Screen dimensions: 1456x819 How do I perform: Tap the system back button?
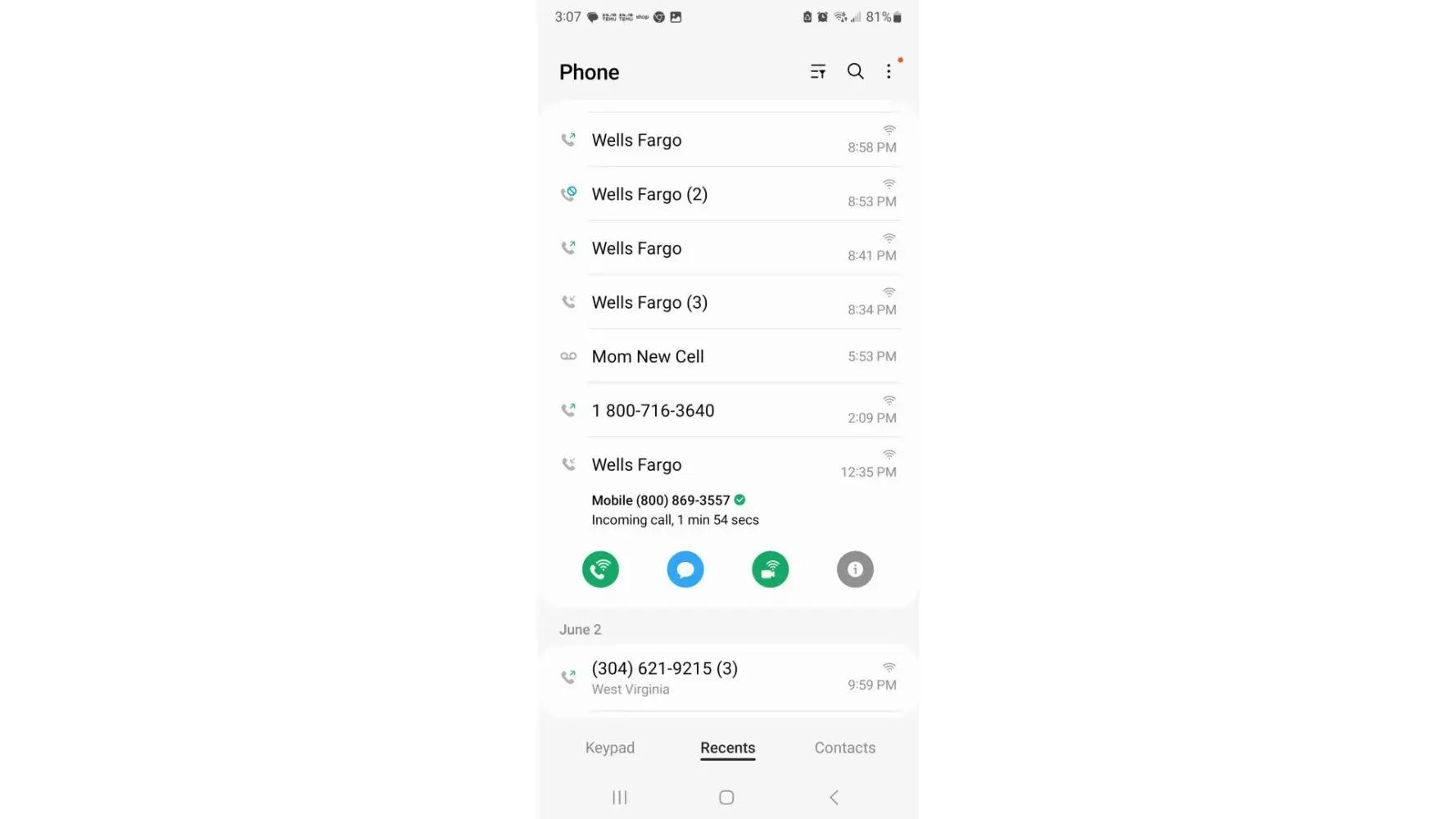(834, 798)
